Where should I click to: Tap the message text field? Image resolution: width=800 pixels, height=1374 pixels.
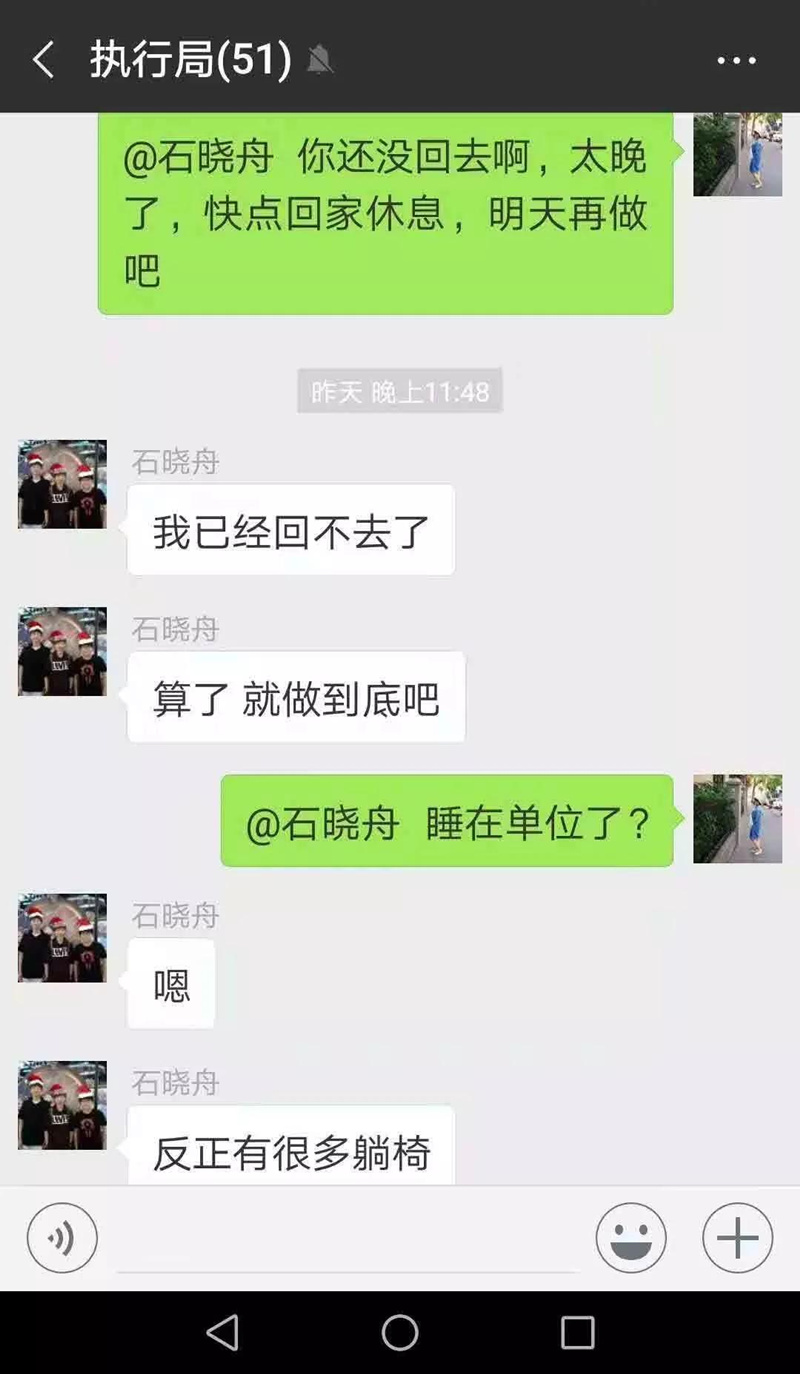click(x=345, y=1240)
